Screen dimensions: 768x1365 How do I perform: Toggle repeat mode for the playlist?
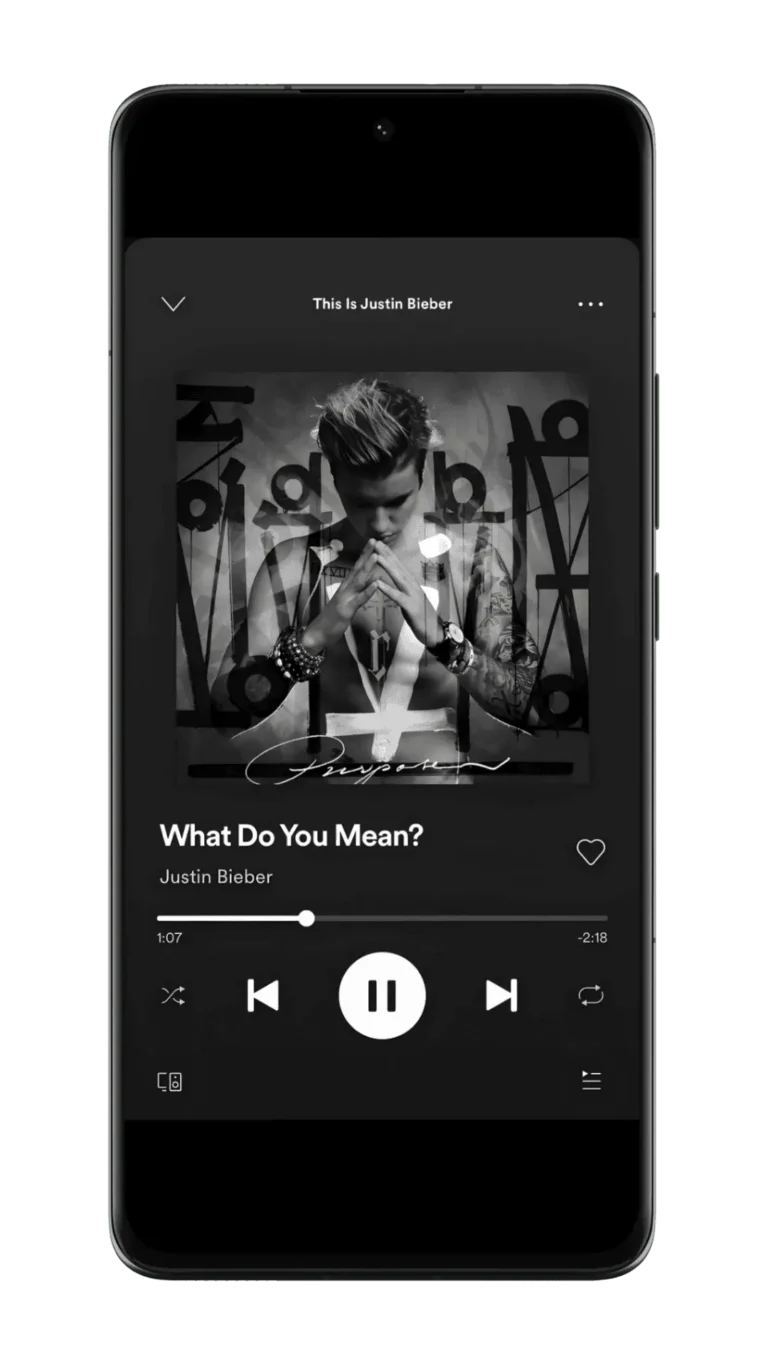pyautogui.click(x=591, y=995)
